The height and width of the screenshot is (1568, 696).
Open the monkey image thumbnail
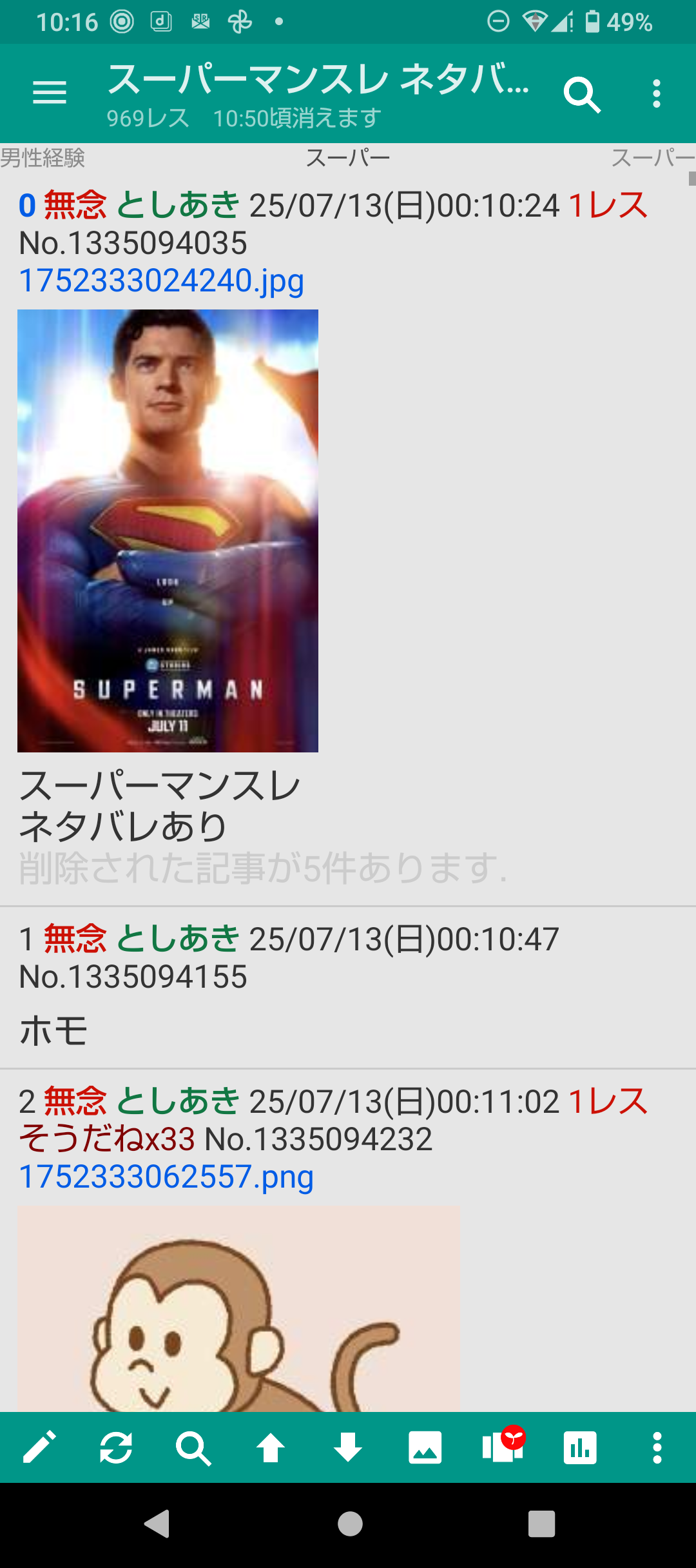coord(238,1309)
